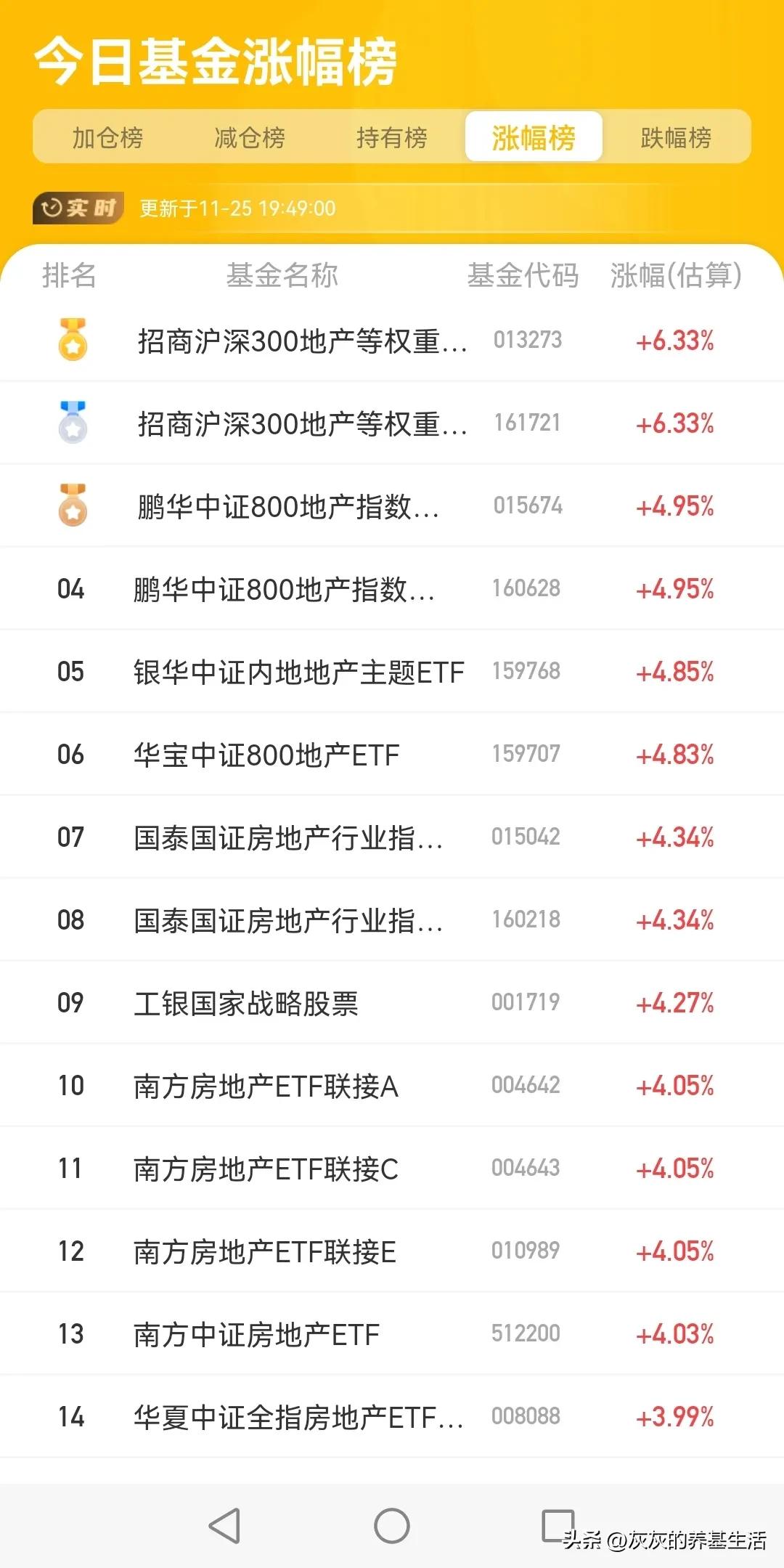Tap the recent apps square button
Viewport: 784px width, 1568px height.
tap(554, 1524)
